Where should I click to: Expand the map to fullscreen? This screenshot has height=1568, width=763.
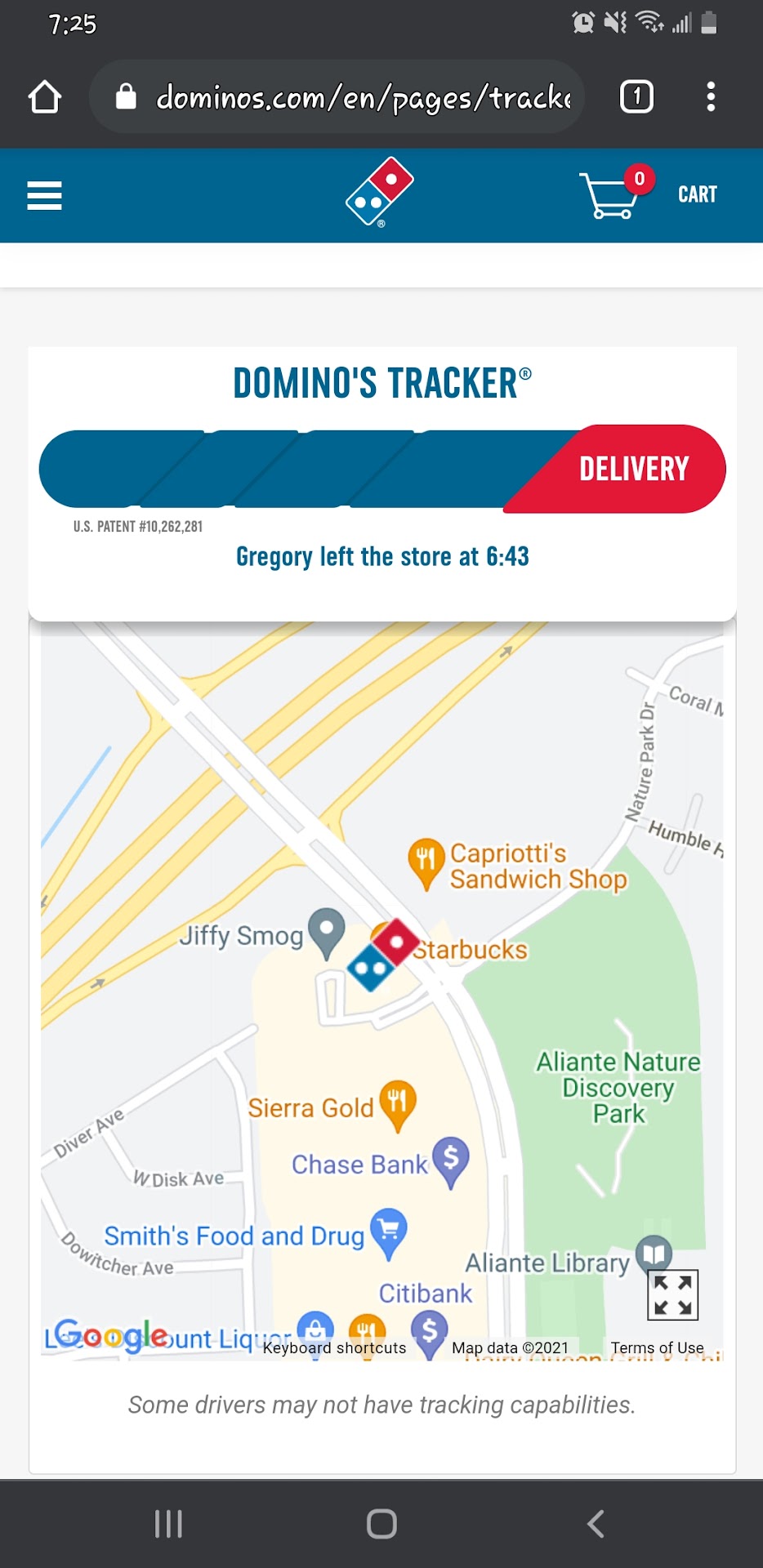(673, 1294)
